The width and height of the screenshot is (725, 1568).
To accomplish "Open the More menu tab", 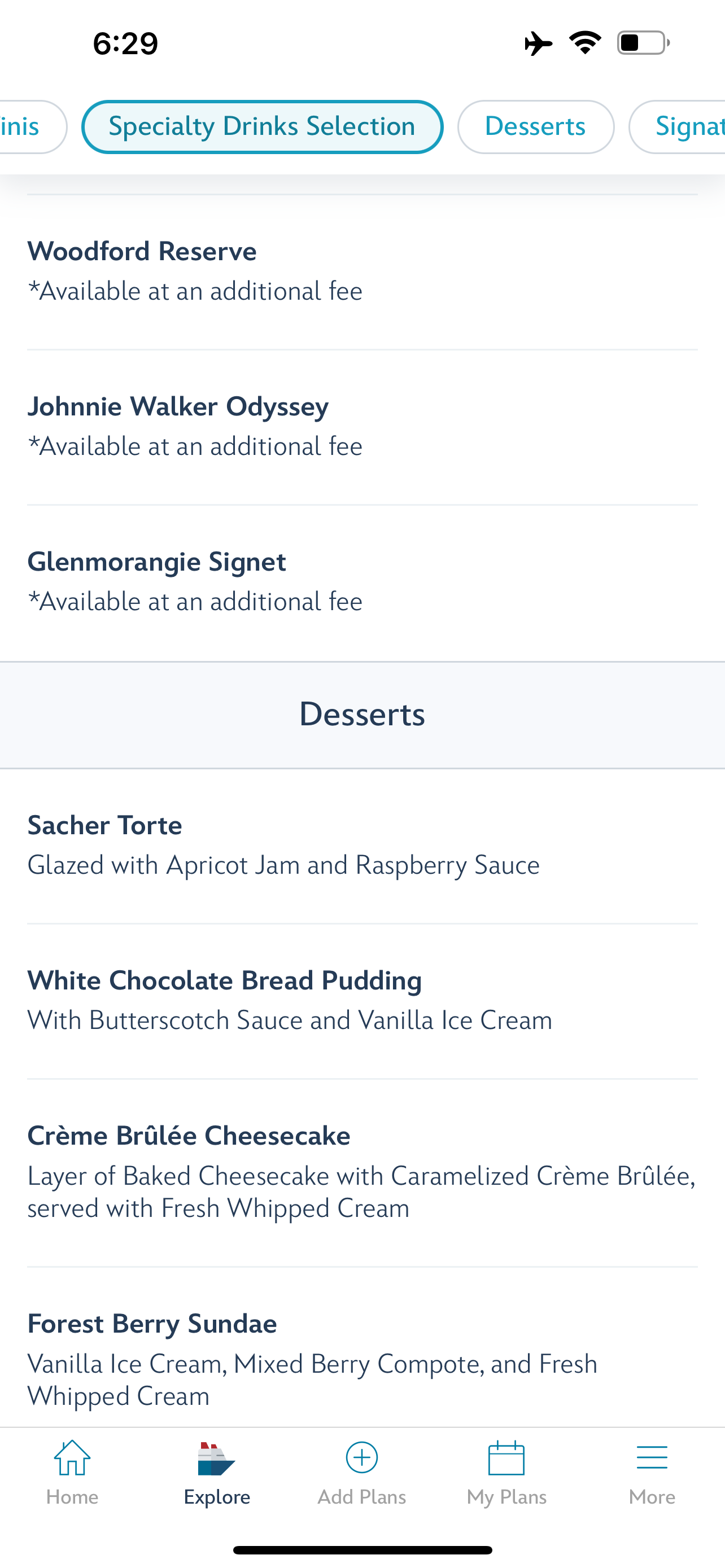I will pyautogui.click(x=652, y=1473).
